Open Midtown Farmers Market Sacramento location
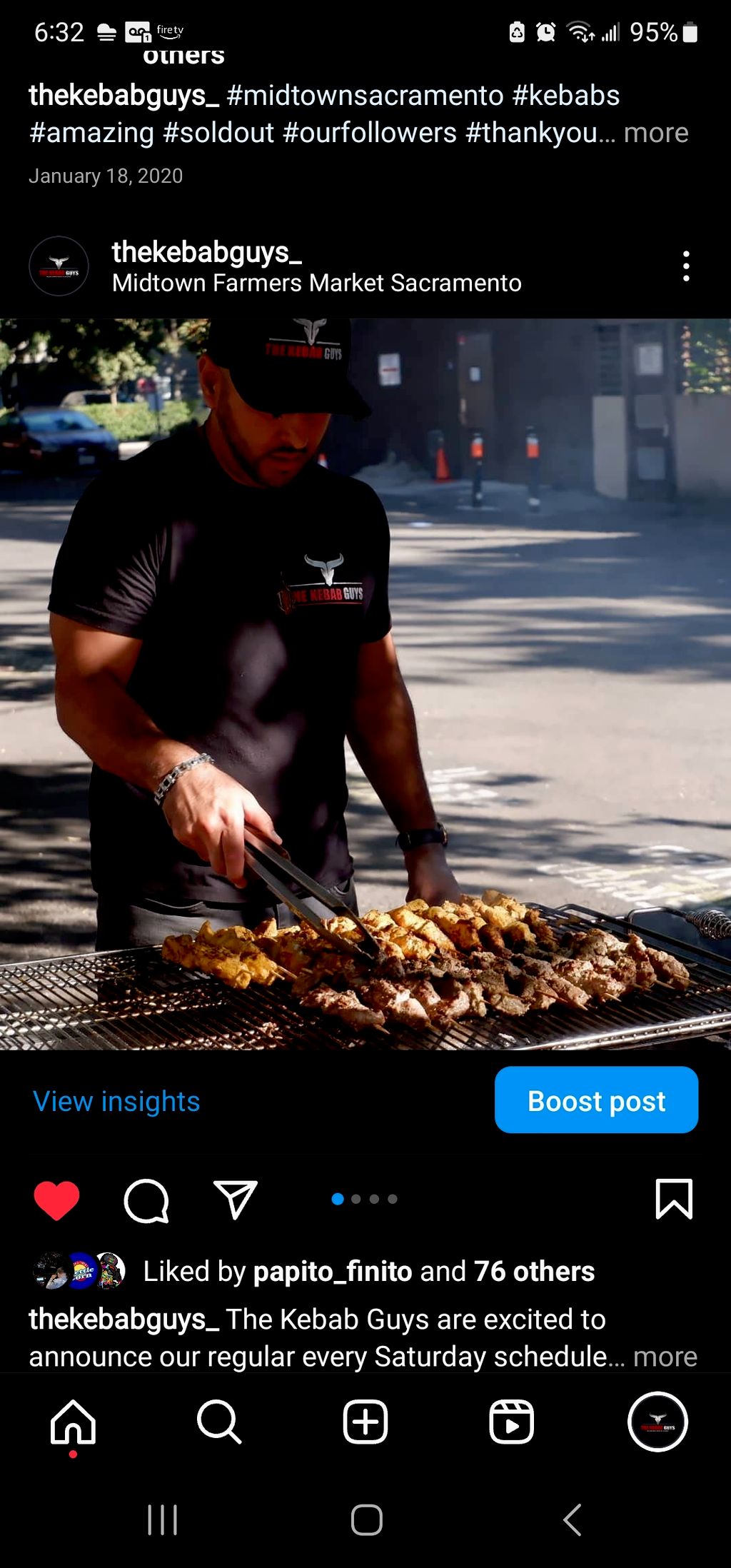This screenshot has height=1568, width=731. point(316,283)
